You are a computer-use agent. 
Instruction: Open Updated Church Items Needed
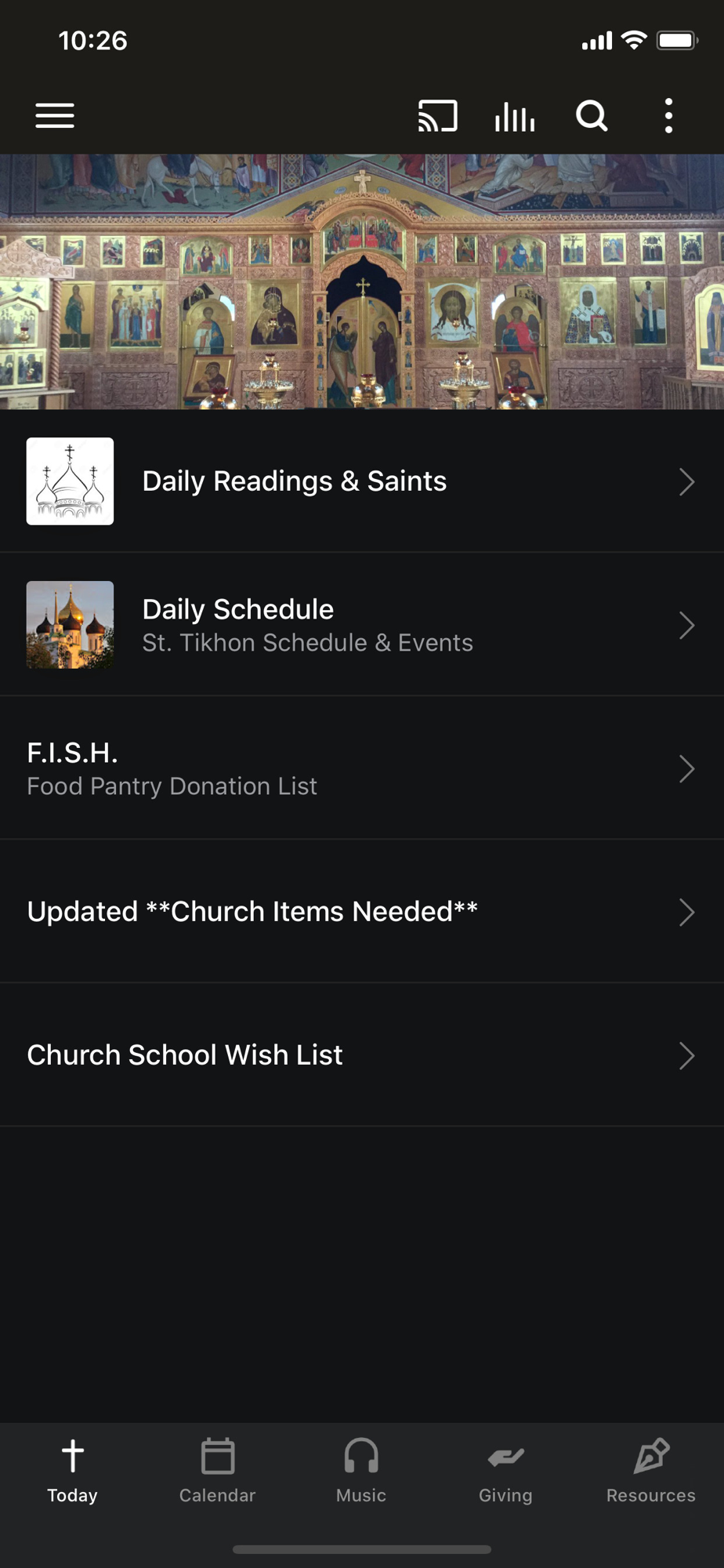(362, 912)
